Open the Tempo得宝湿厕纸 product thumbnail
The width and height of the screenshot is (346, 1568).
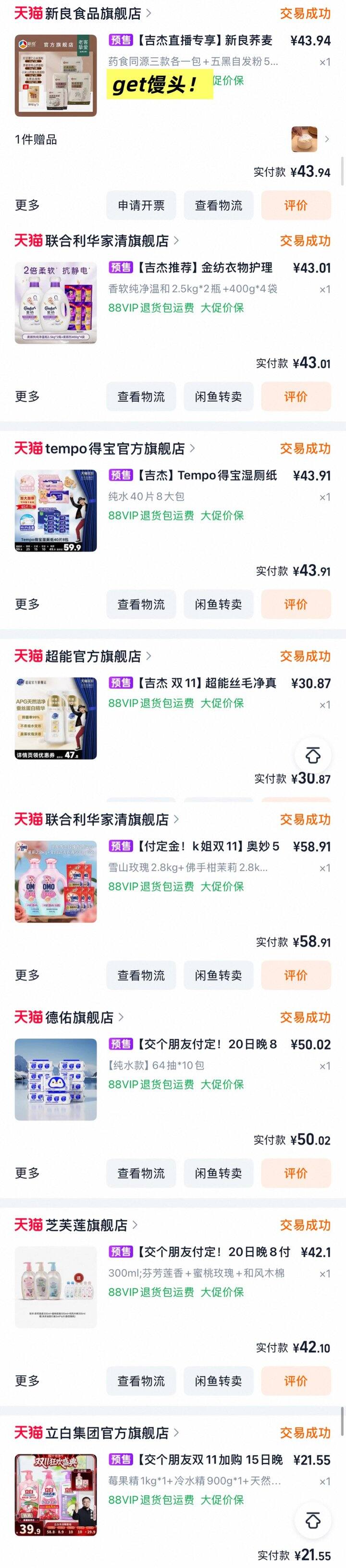pos(55,511)
